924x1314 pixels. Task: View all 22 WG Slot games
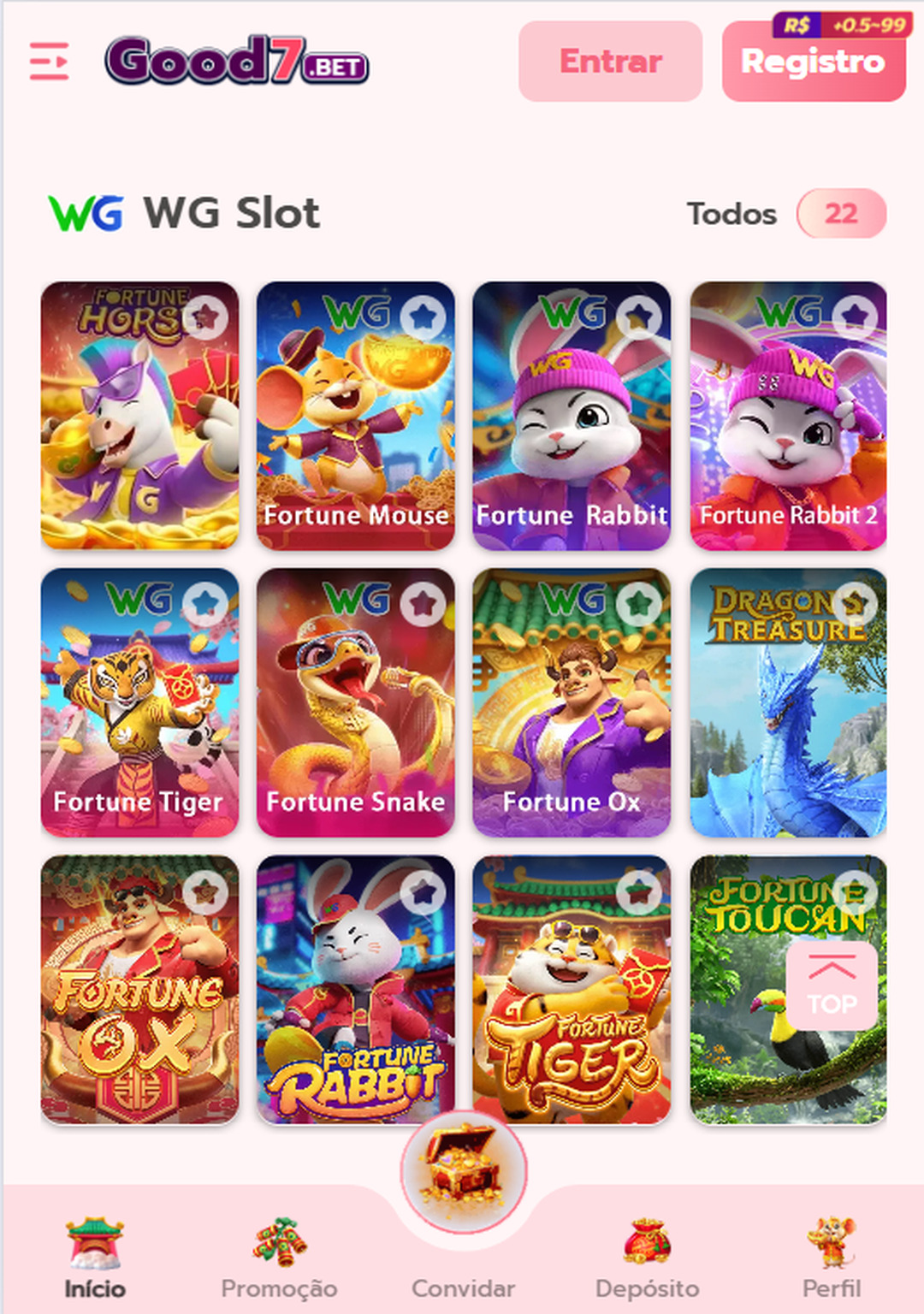[x=840, y=213]
